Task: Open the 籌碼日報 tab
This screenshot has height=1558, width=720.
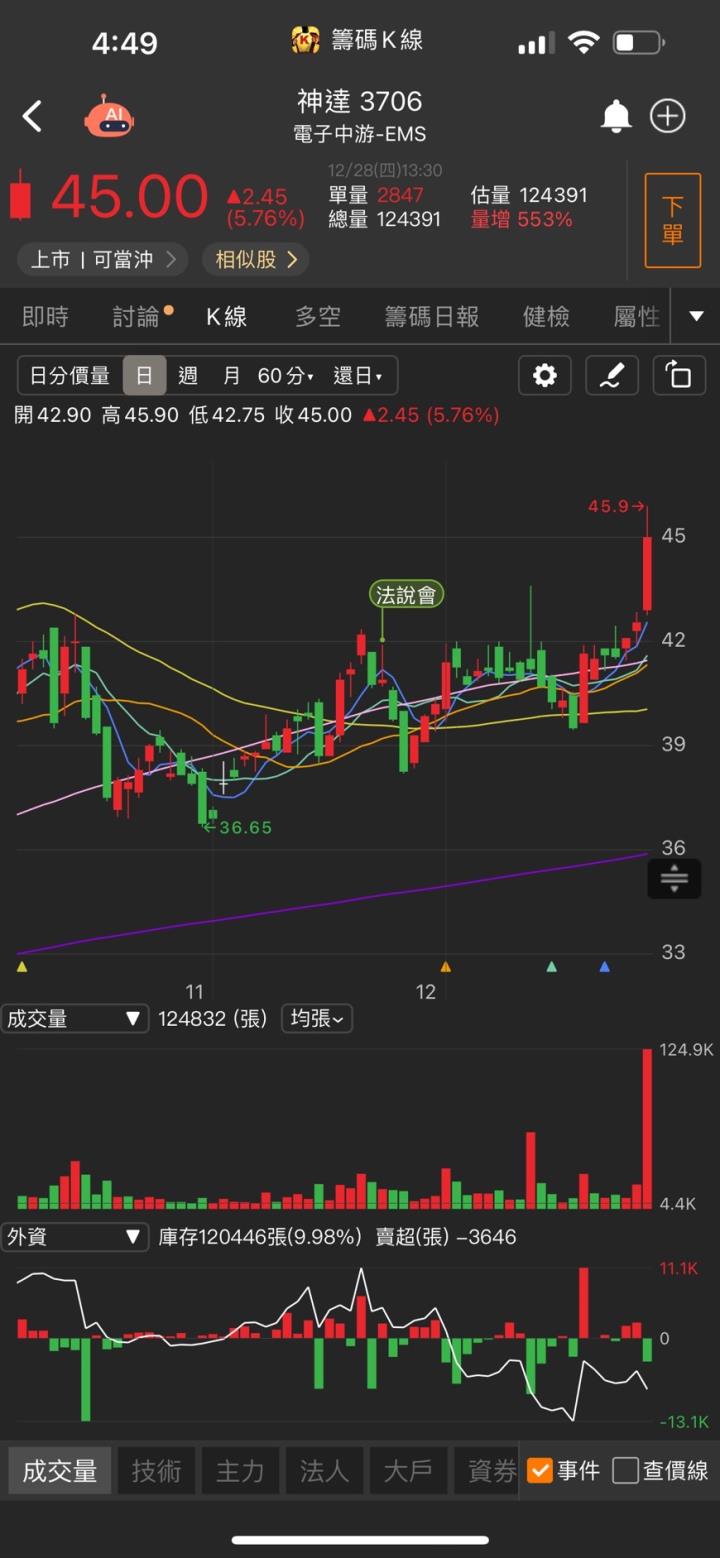Action: (432, 317)
